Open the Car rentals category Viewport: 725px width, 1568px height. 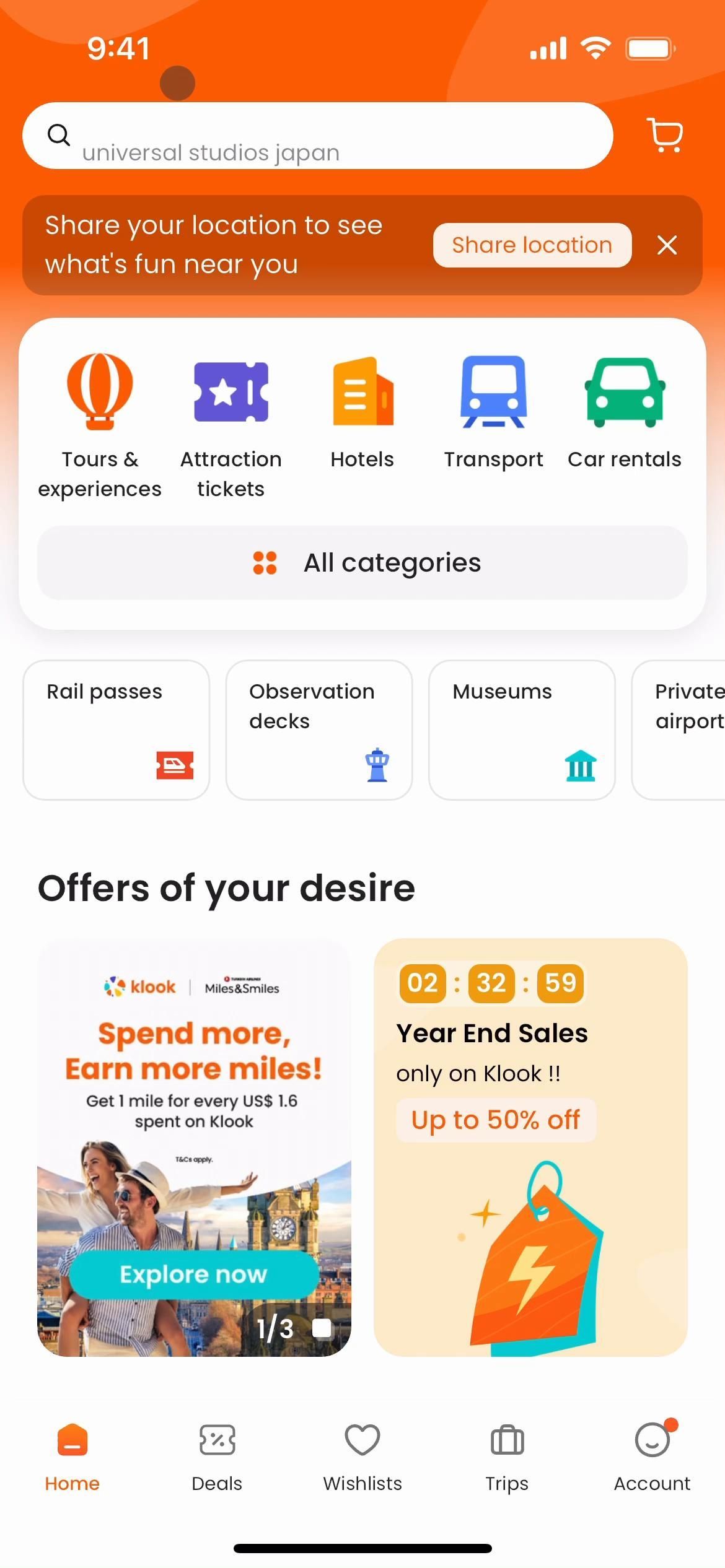click(624, 411)
